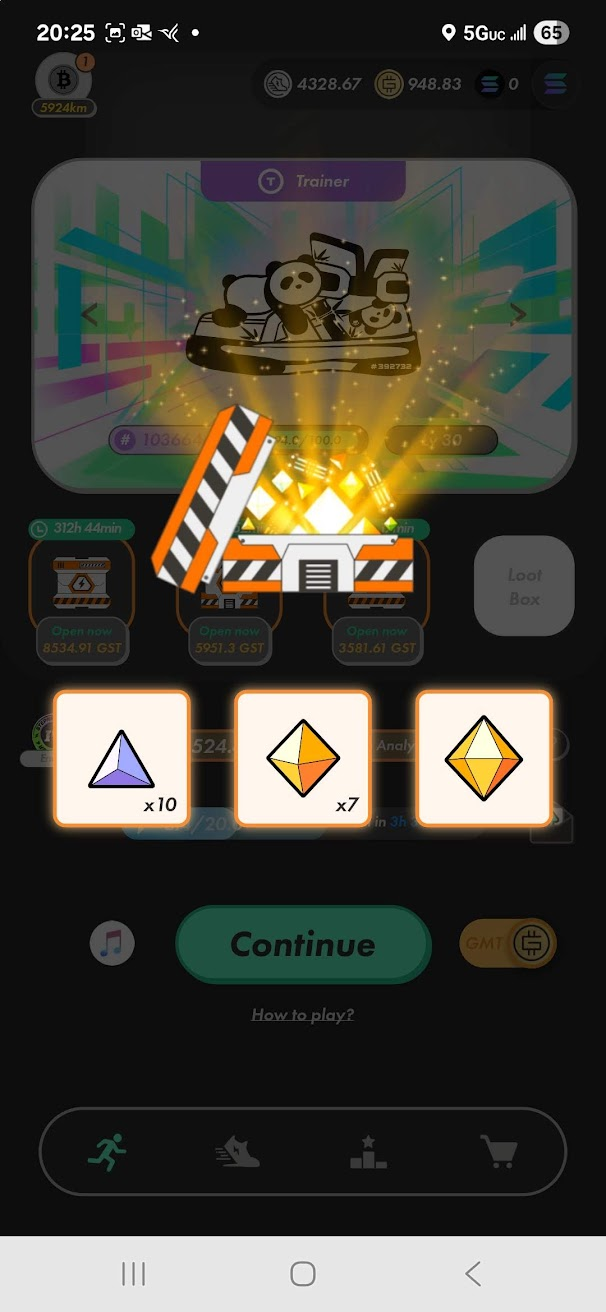Image resolution: width=606 pixels, height=1312 pixels.
Task: Select the single yellow gem reward
Action: click(484, 758)
